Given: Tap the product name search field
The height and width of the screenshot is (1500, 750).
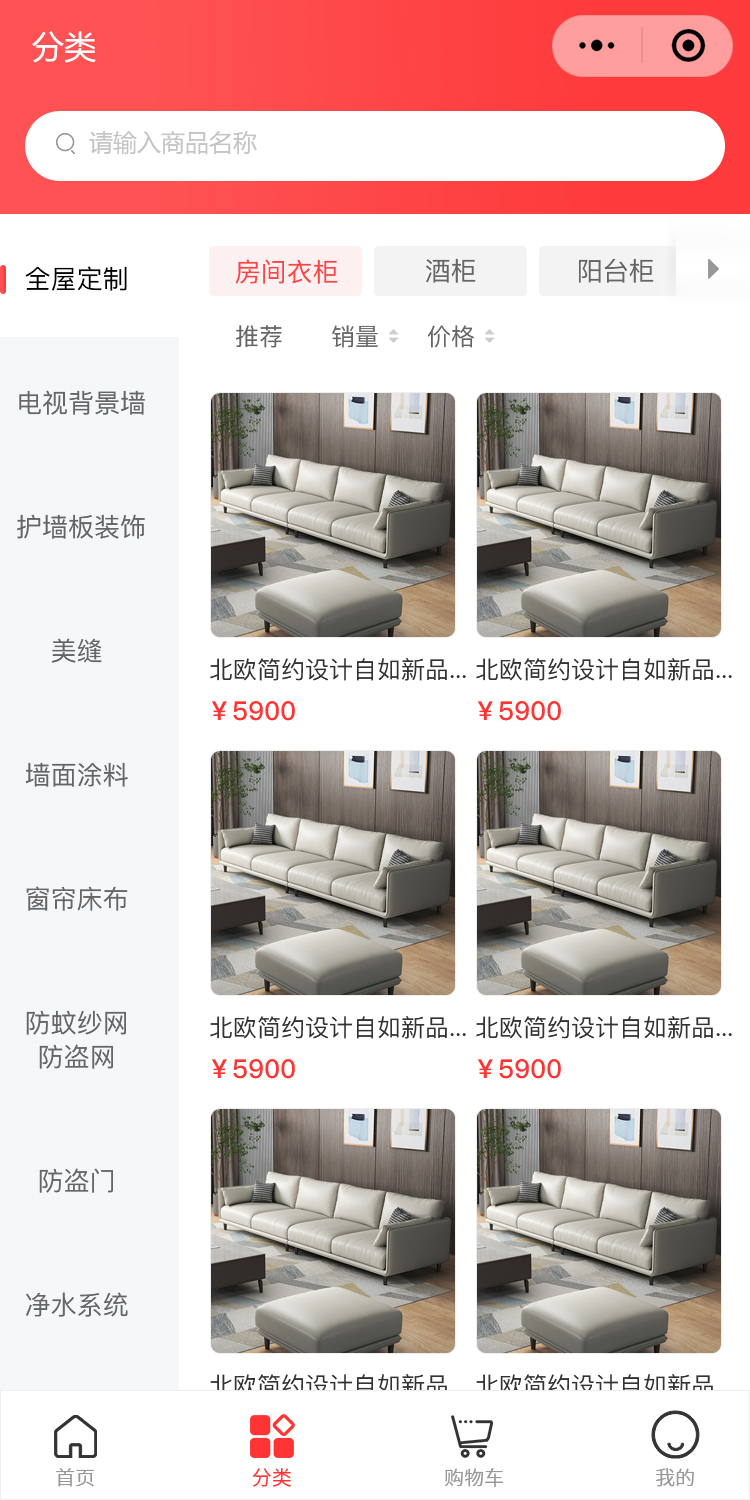Looking at the screenshot, I should pos(375,145).
